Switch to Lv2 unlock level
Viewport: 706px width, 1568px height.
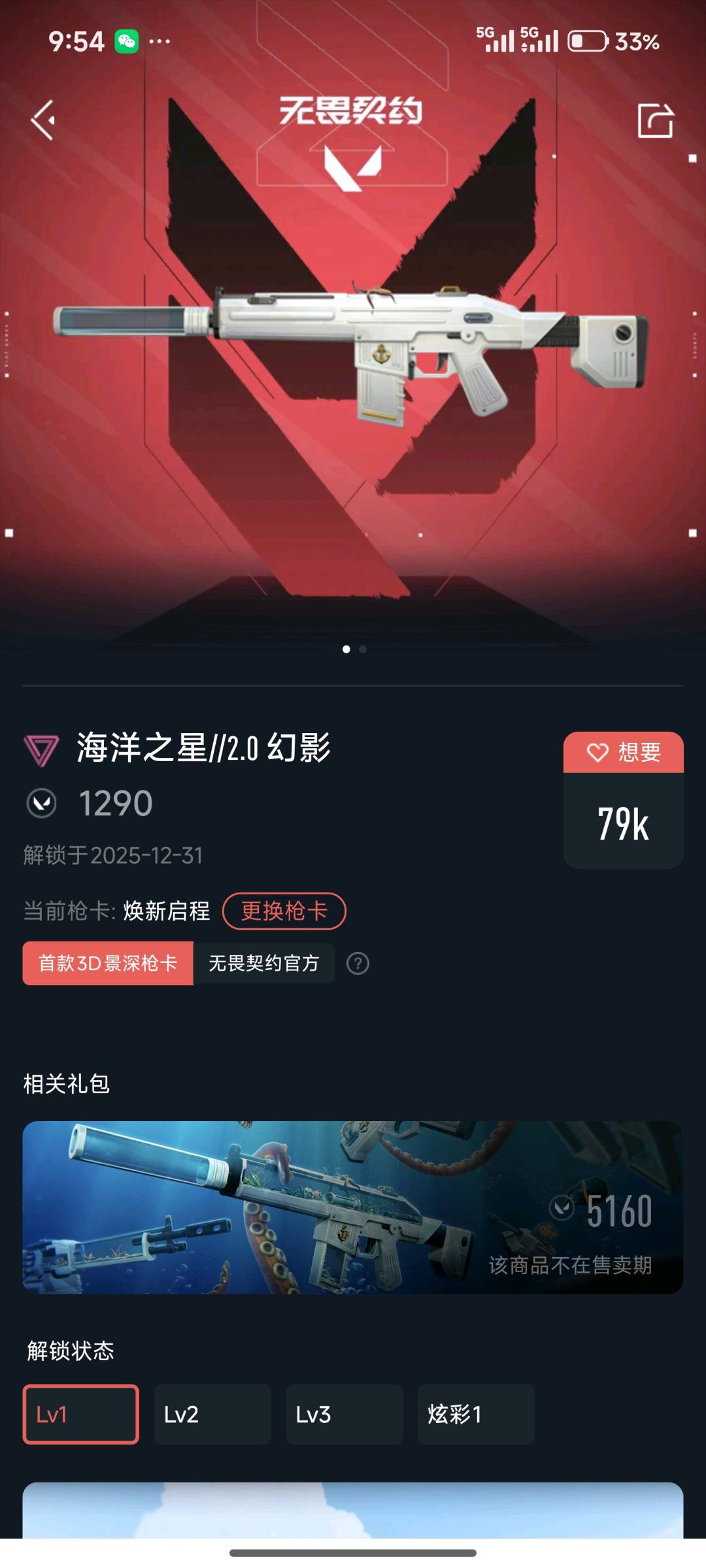tap(212, 1414)
